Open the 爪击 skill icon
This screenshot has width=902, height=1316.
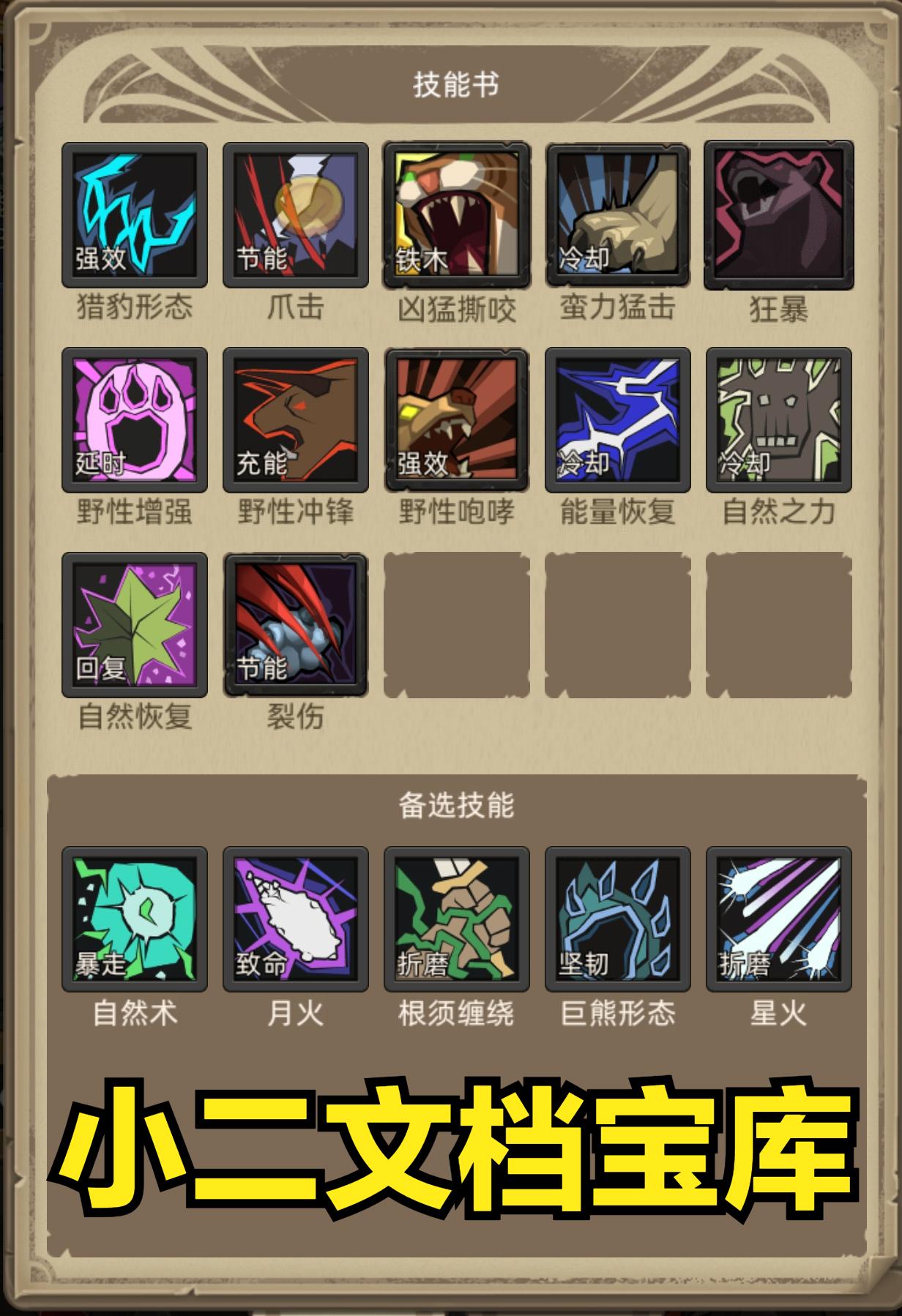(296, 215)
